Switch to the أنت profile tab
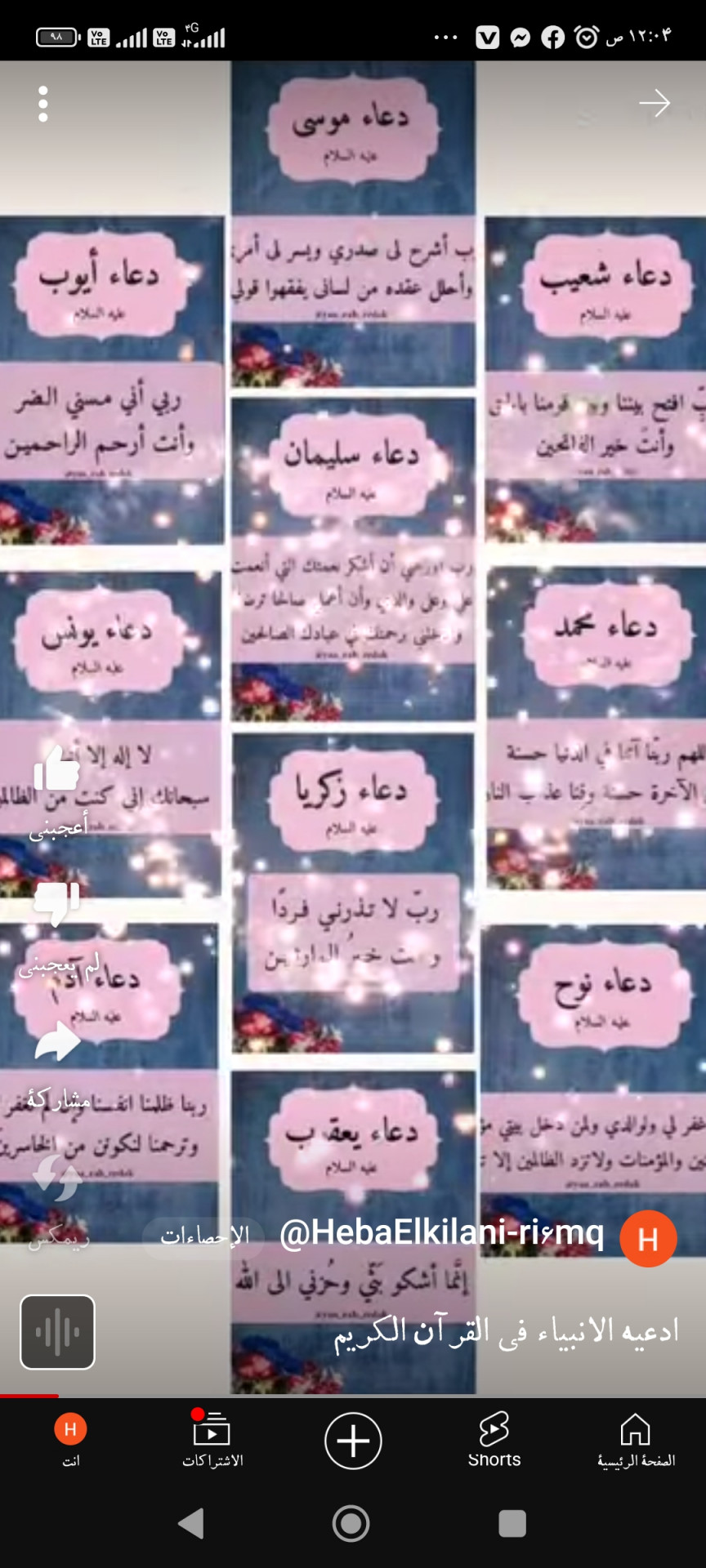This screenshot has width=706, height=1568. [71, 1441]
